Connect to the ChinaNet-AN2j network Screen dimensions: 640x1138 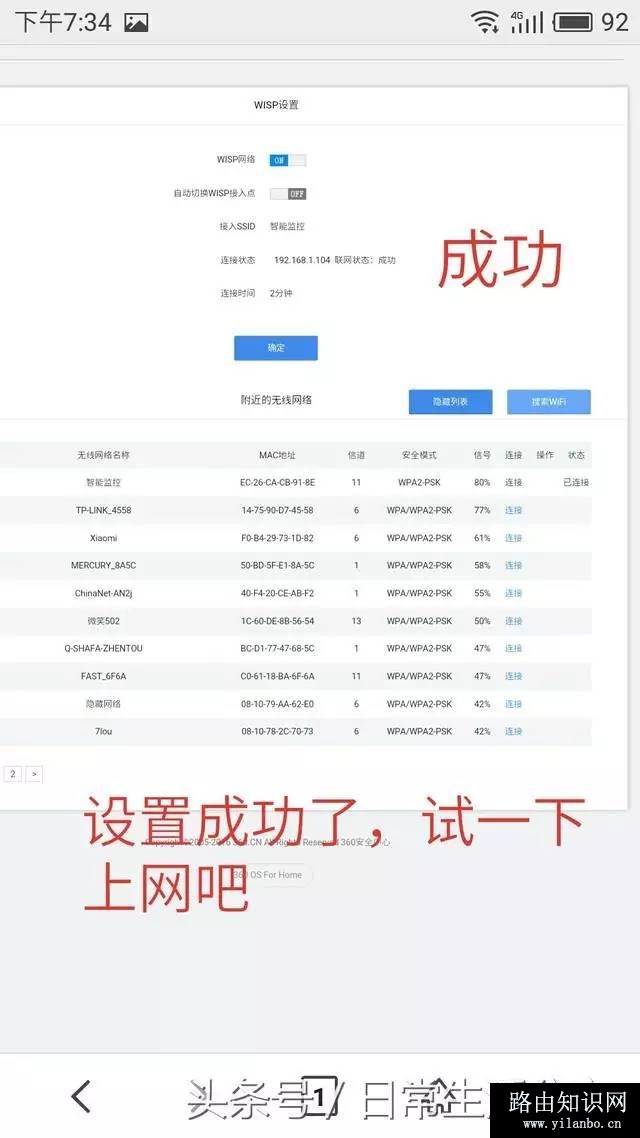(513, 593)
